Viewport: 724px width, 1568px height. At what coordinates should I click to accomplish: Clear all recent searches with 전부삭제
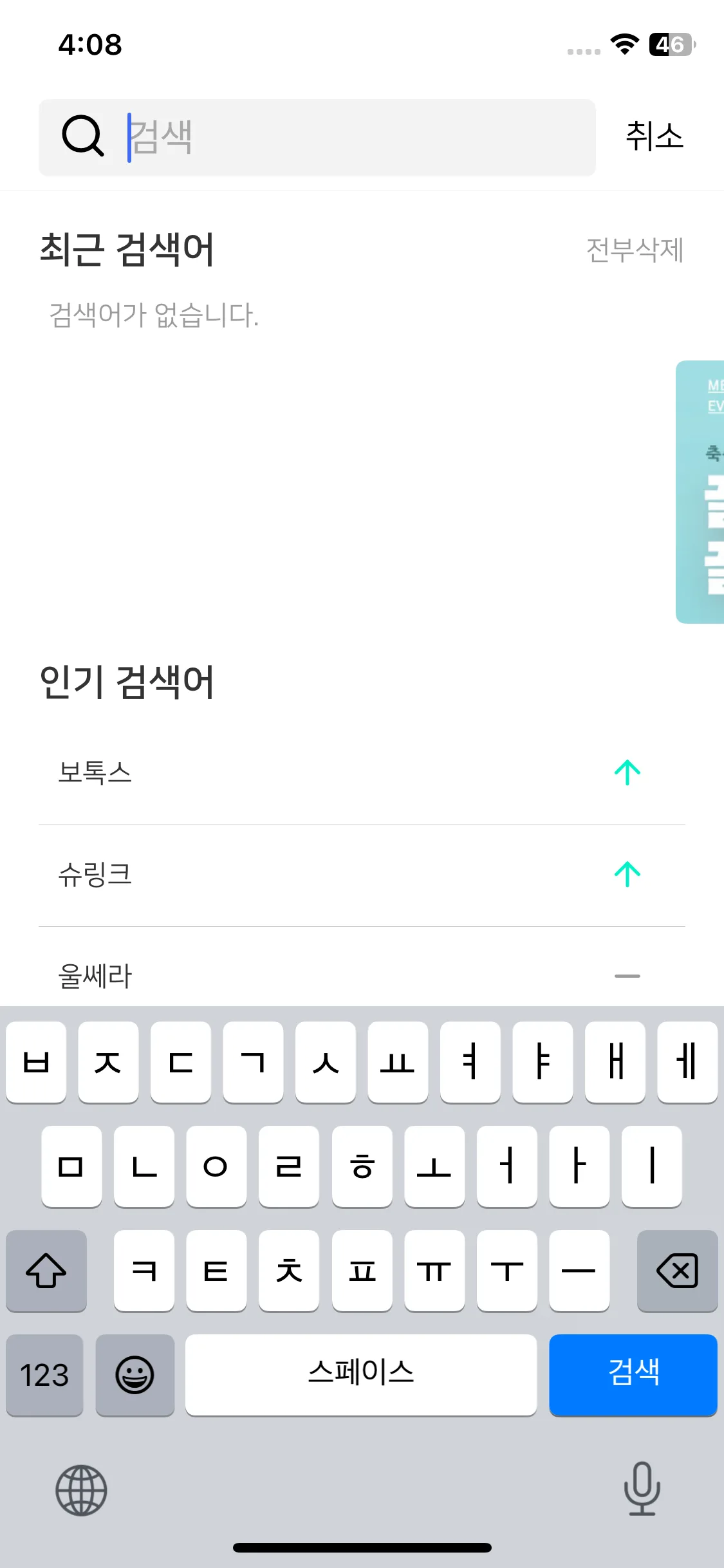(x=634, y=250)
